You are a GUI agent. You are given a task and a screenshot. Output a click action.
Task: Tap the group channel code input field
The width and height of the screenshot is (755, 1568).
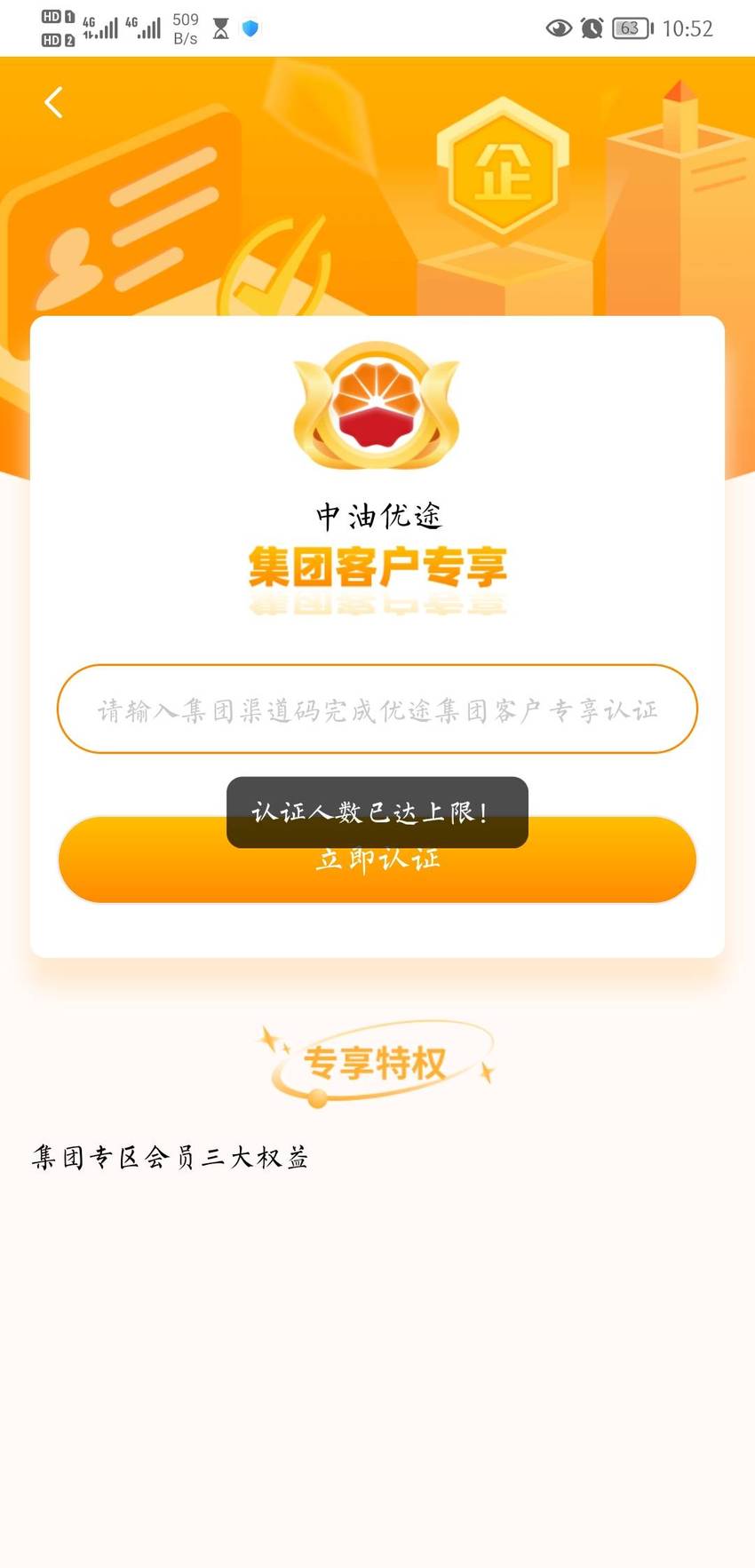coord(377,709)
